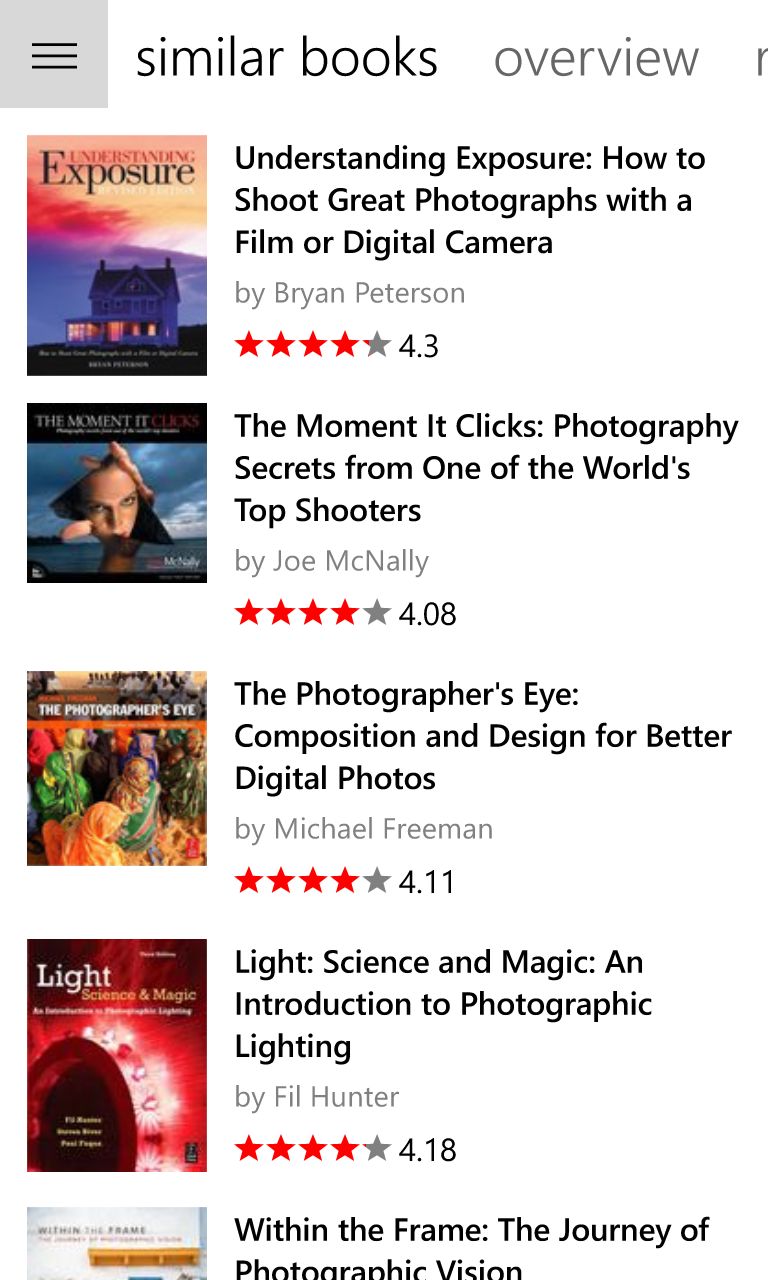The image size is (768, 1280).
Task: Tap the Understanding Exposure cover image
Action: (x=117, y=256)
